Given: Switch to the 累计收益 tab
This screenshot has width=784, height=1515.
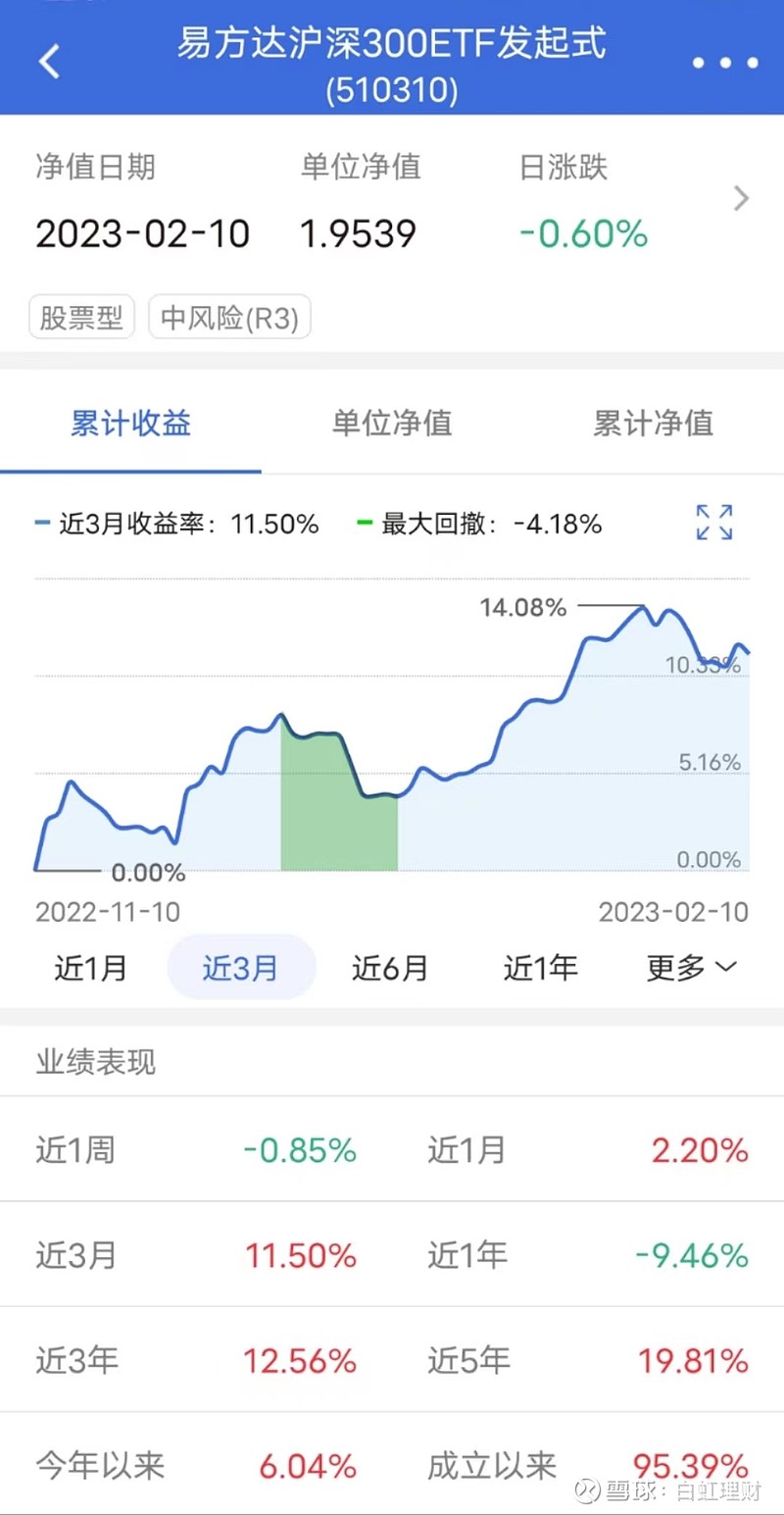Looking at the screenshot, I should click(x=130, y=424).
